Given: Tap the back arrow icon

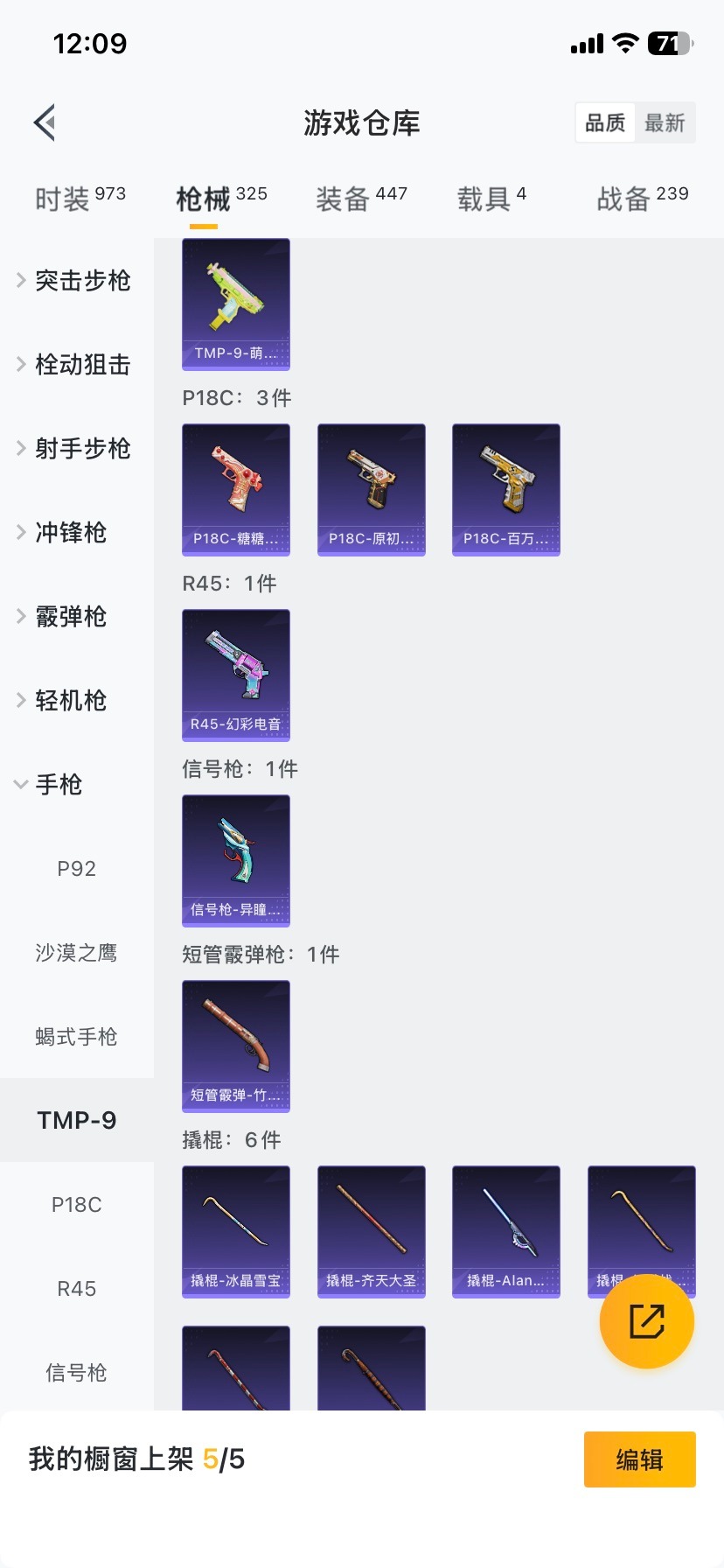Looking at the screenshot, I should pyautogui.click(x=44, y=122).
